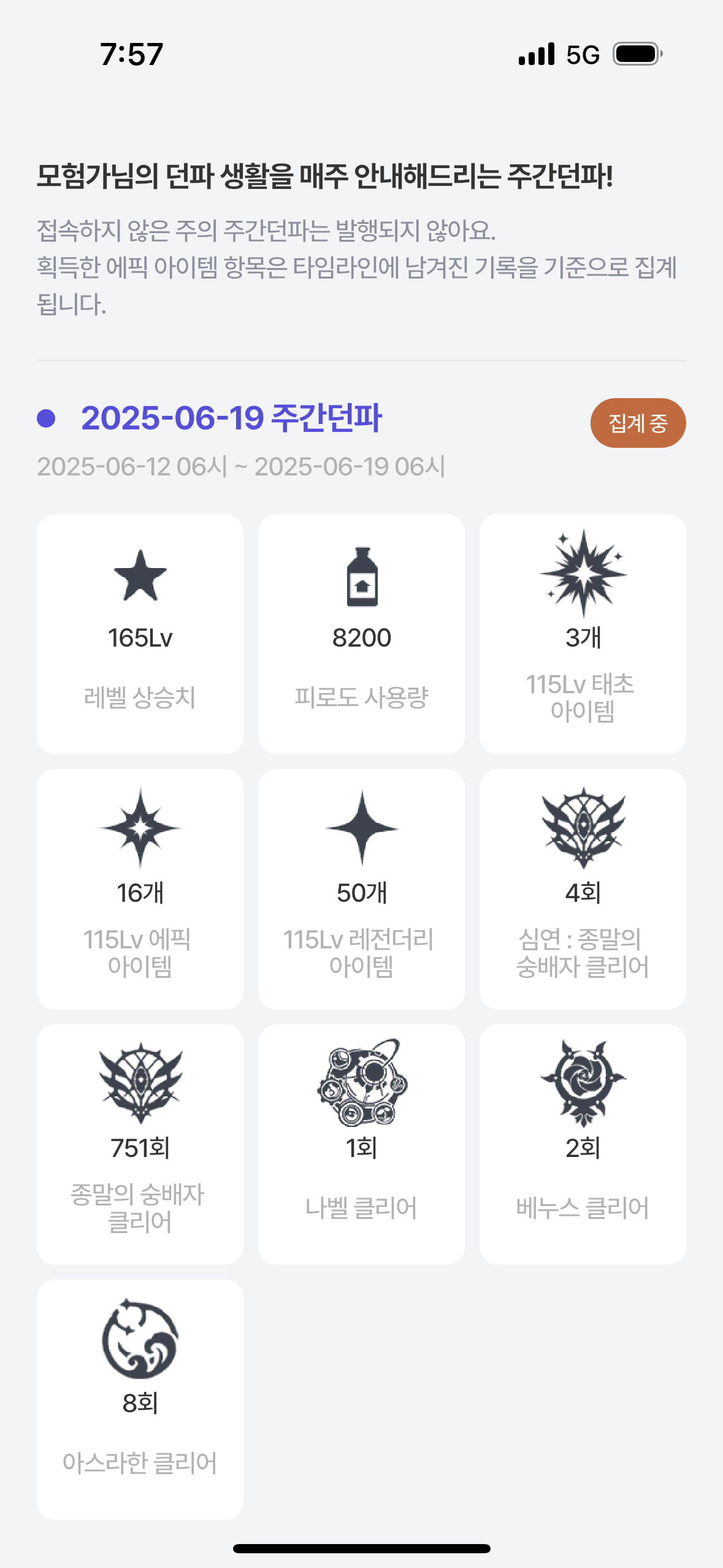Tap the 집계 중 badge

637,423
